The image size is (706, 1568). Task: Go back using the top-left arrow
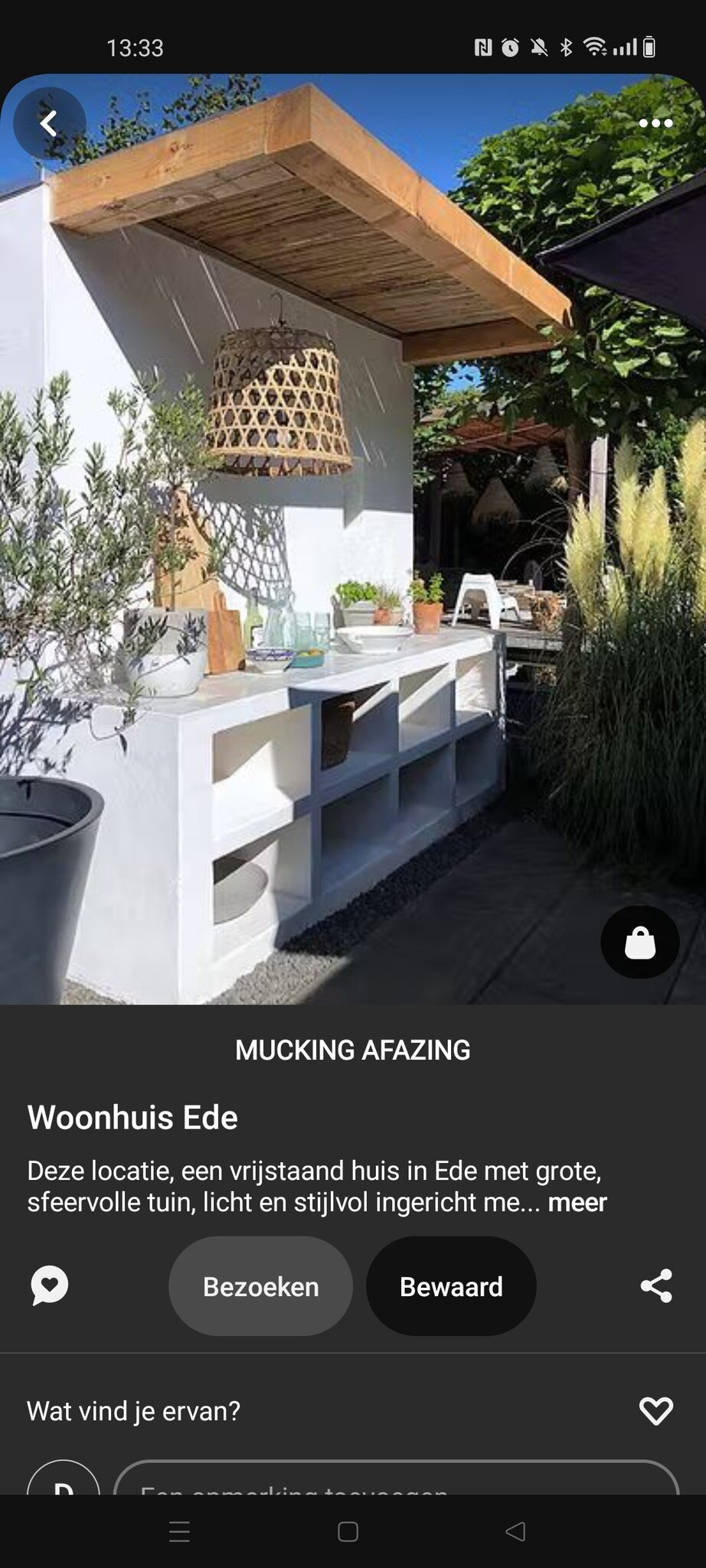pos(49,123)
